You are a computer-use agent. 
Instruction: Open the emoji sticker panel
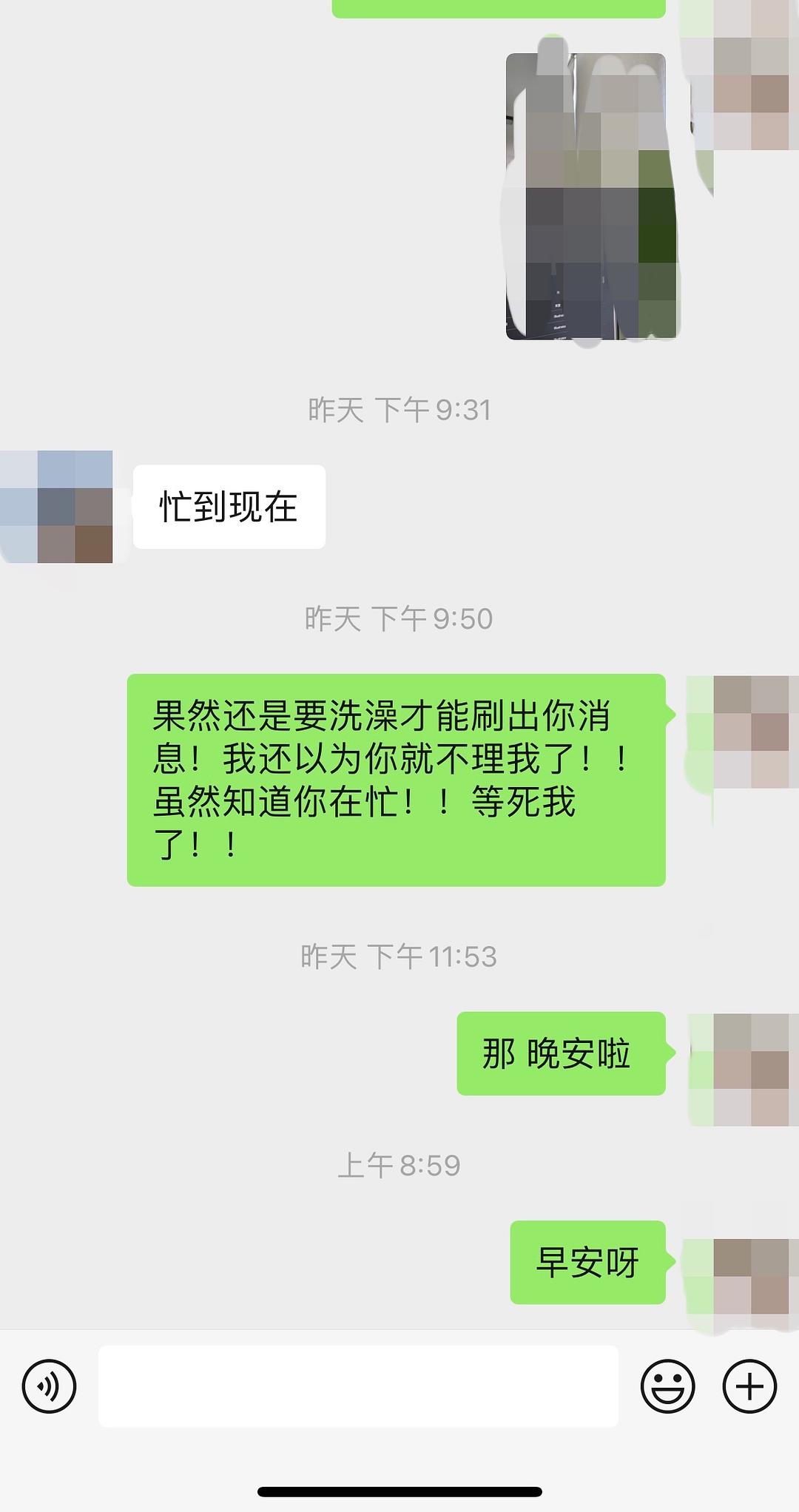point(667,1386)
